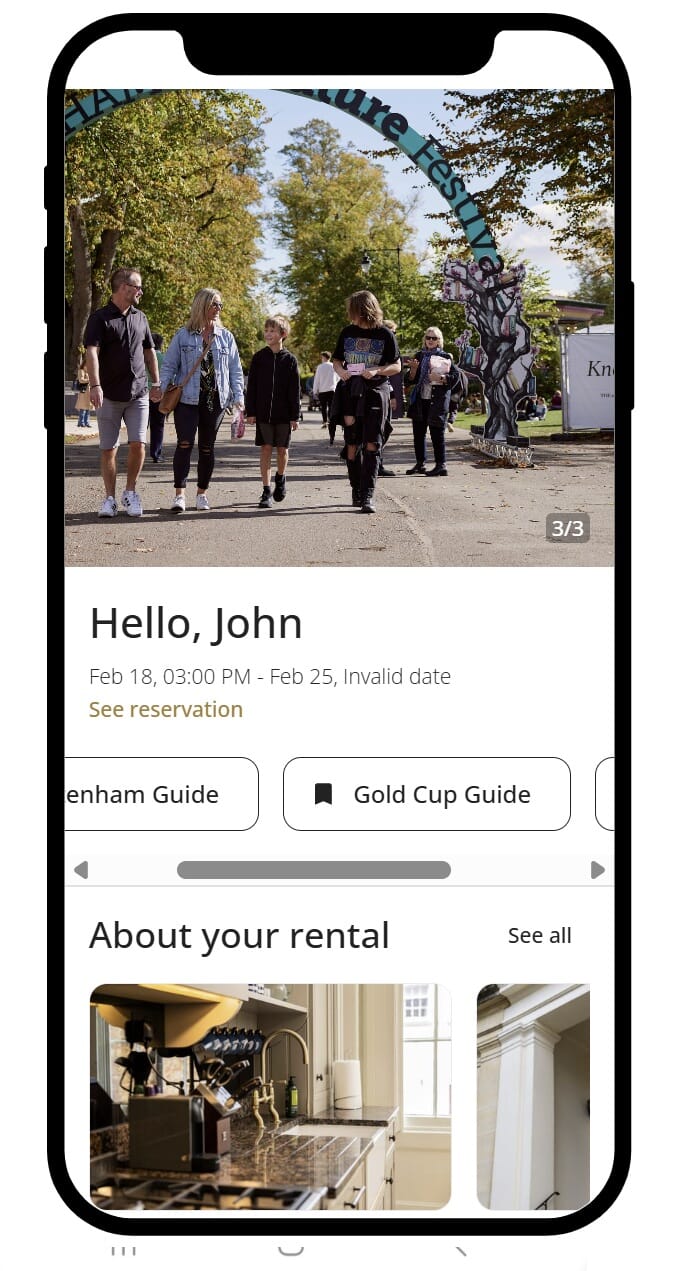
Task: Tap the left arrow of the horizontal scrollbar
Action: tap(81, 870)
